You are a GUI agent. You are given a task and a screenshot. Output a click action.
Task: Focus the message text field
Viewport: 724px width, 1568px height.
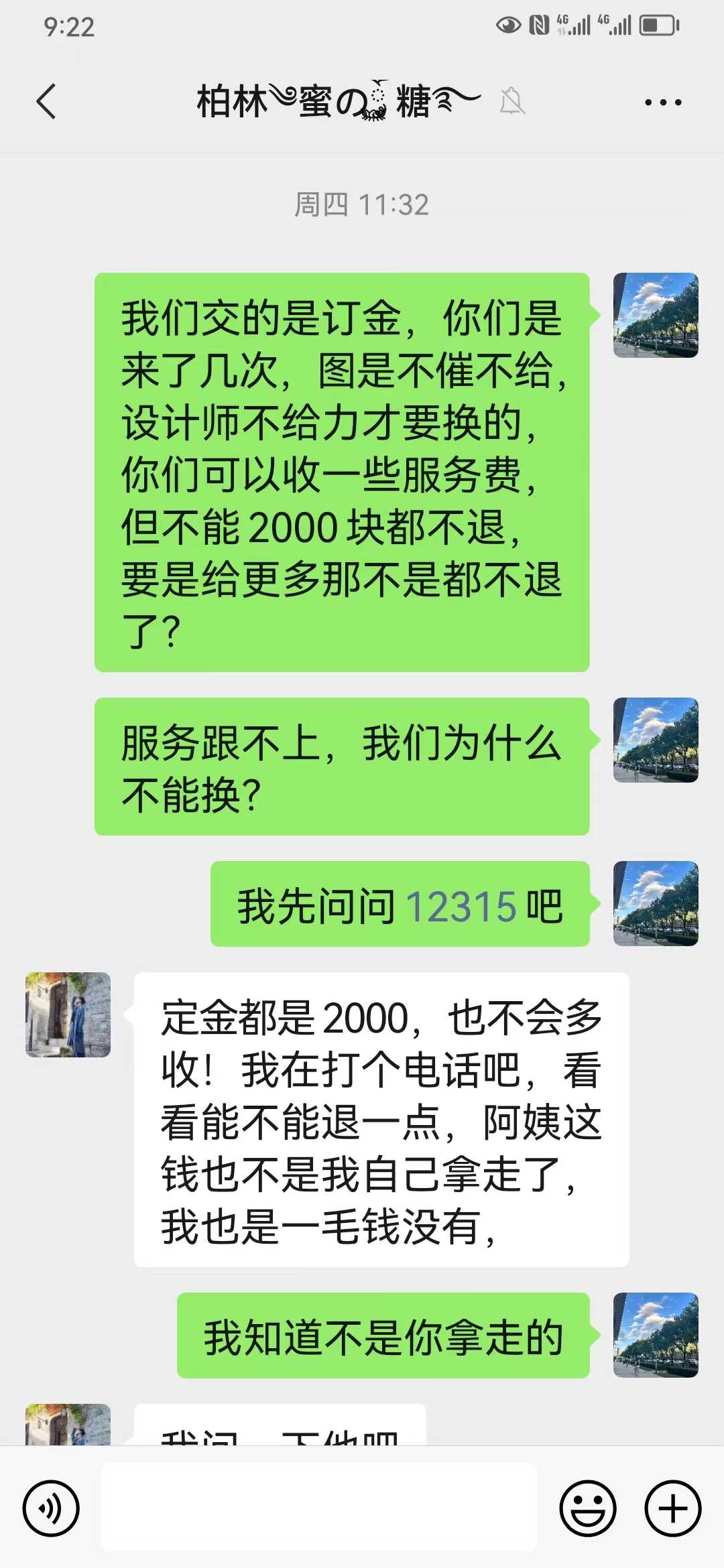click(x=319, y=1507)
